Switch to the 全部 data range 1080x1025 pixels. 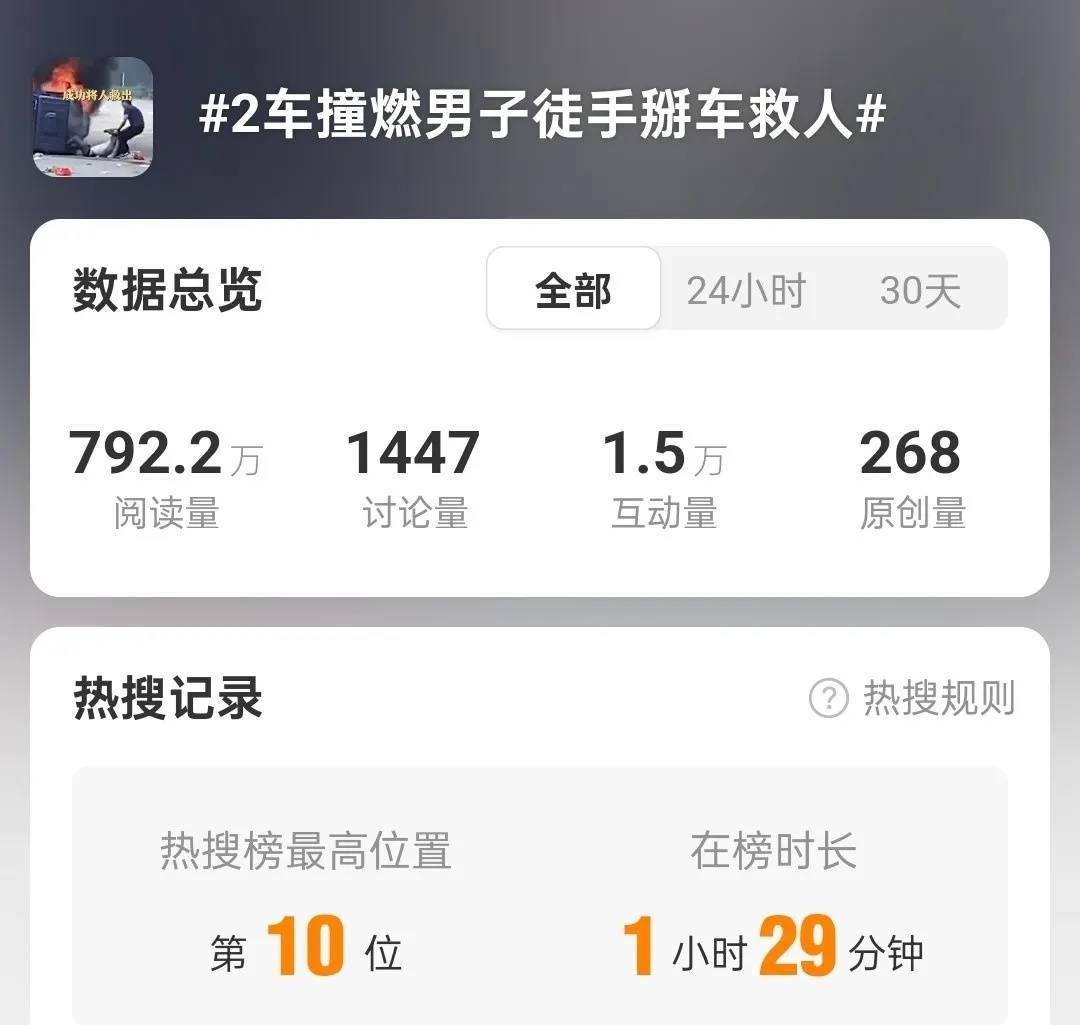tap(573, 290)
